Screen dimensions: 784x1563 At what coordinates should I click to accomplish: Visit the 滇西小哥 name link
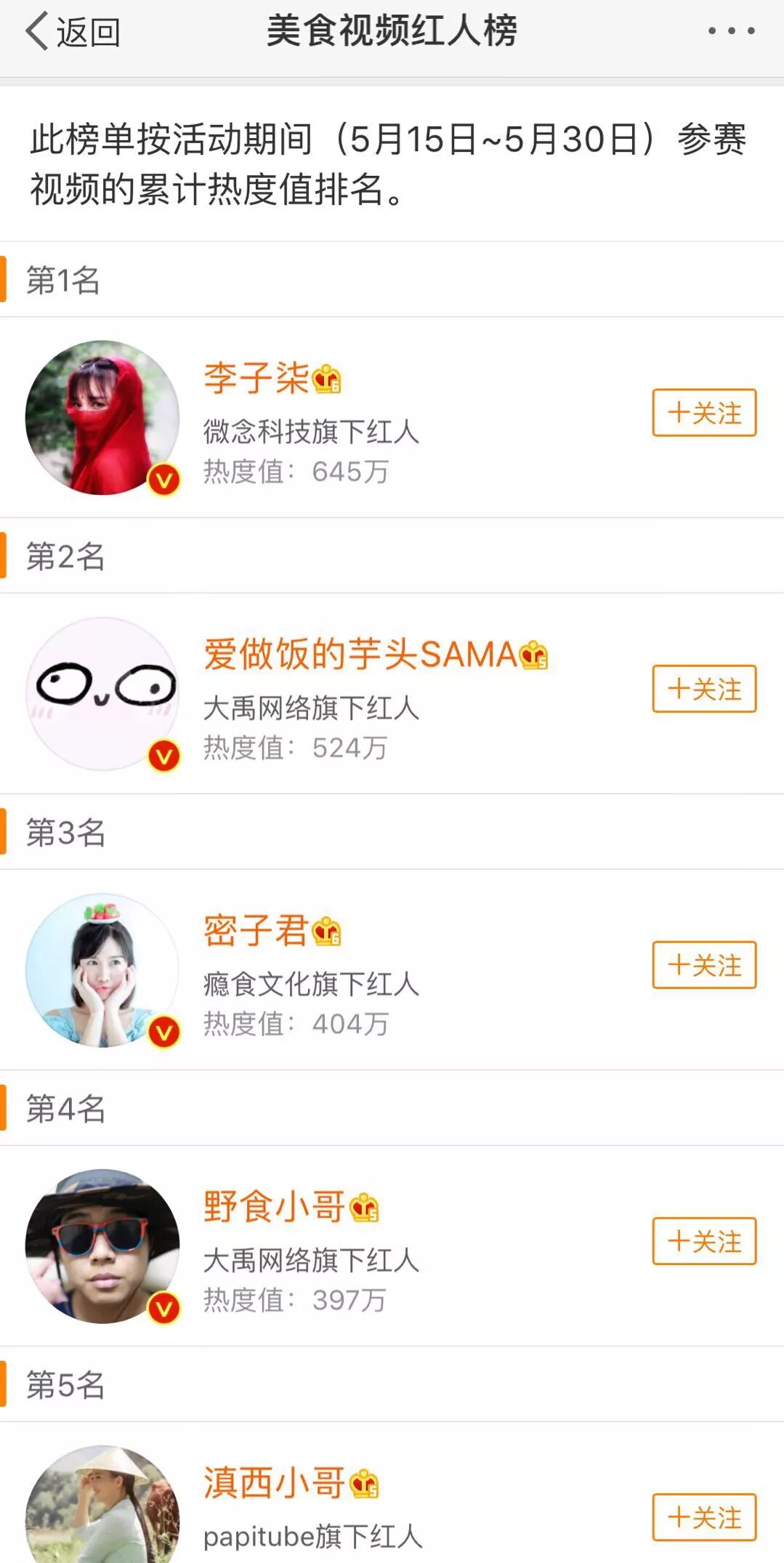(275, 1482)
